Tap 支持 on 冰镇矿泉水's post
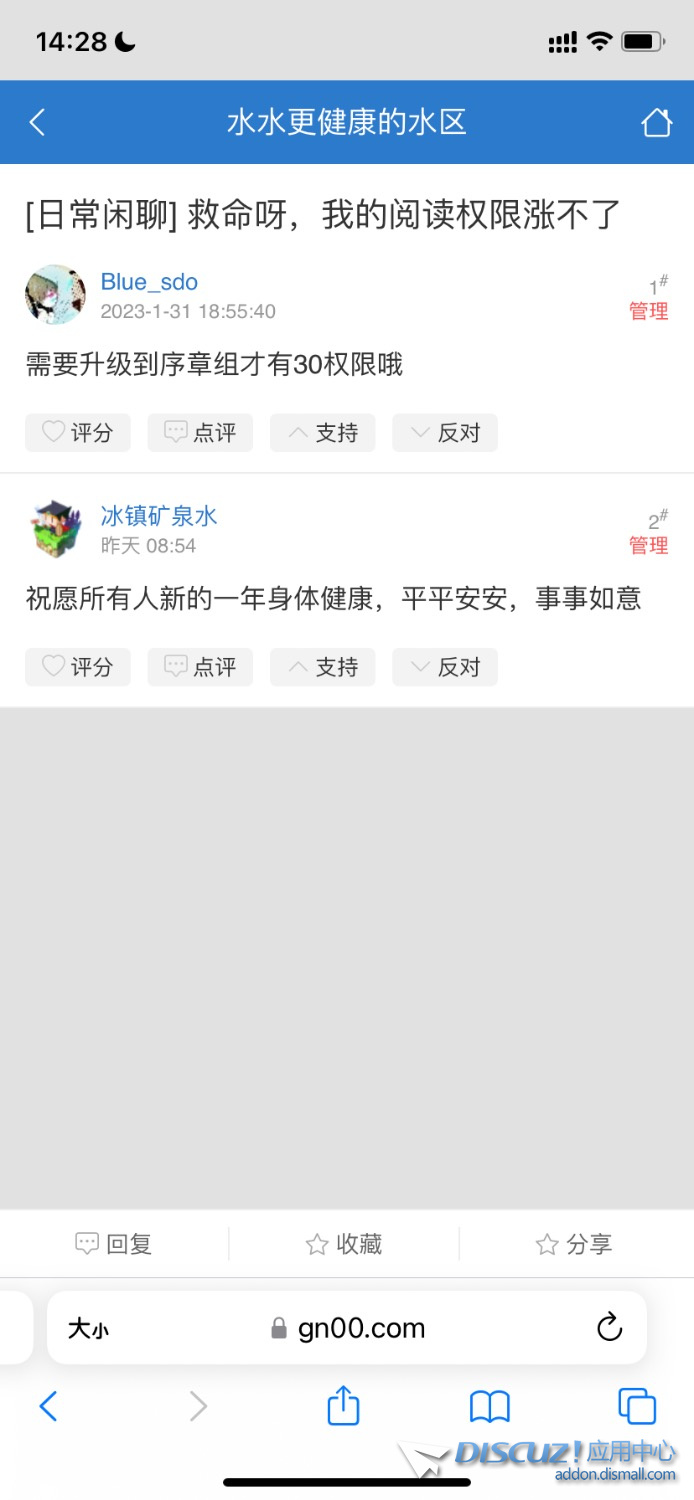 pos(322,667)
